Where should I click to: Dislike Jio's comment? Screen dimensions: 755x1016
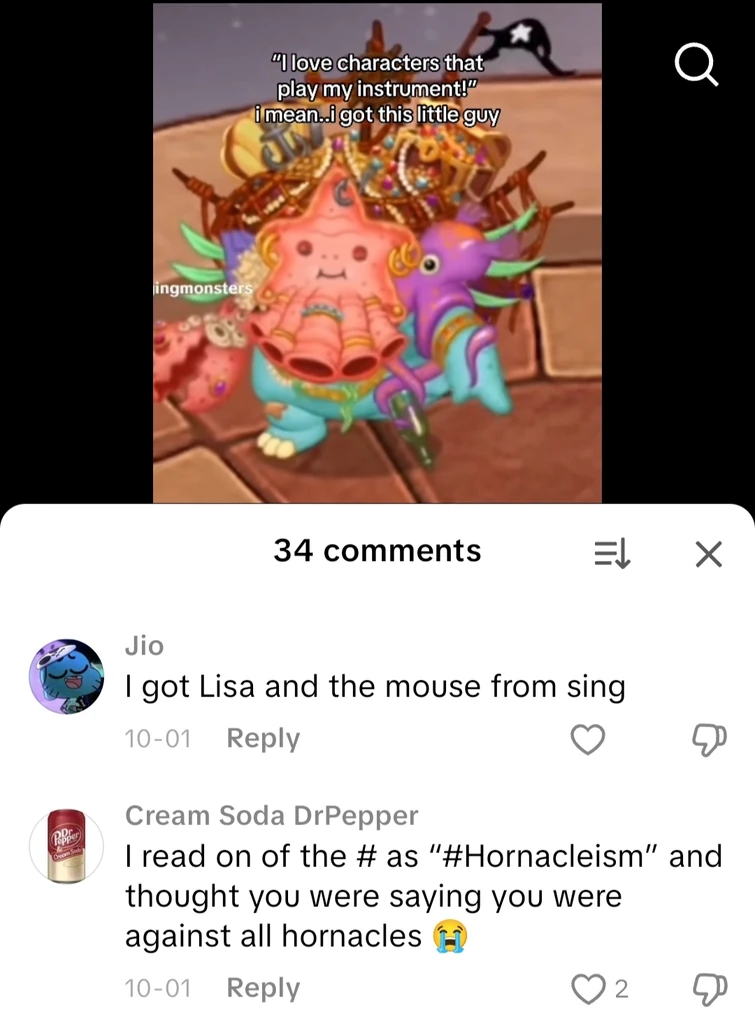708,739
